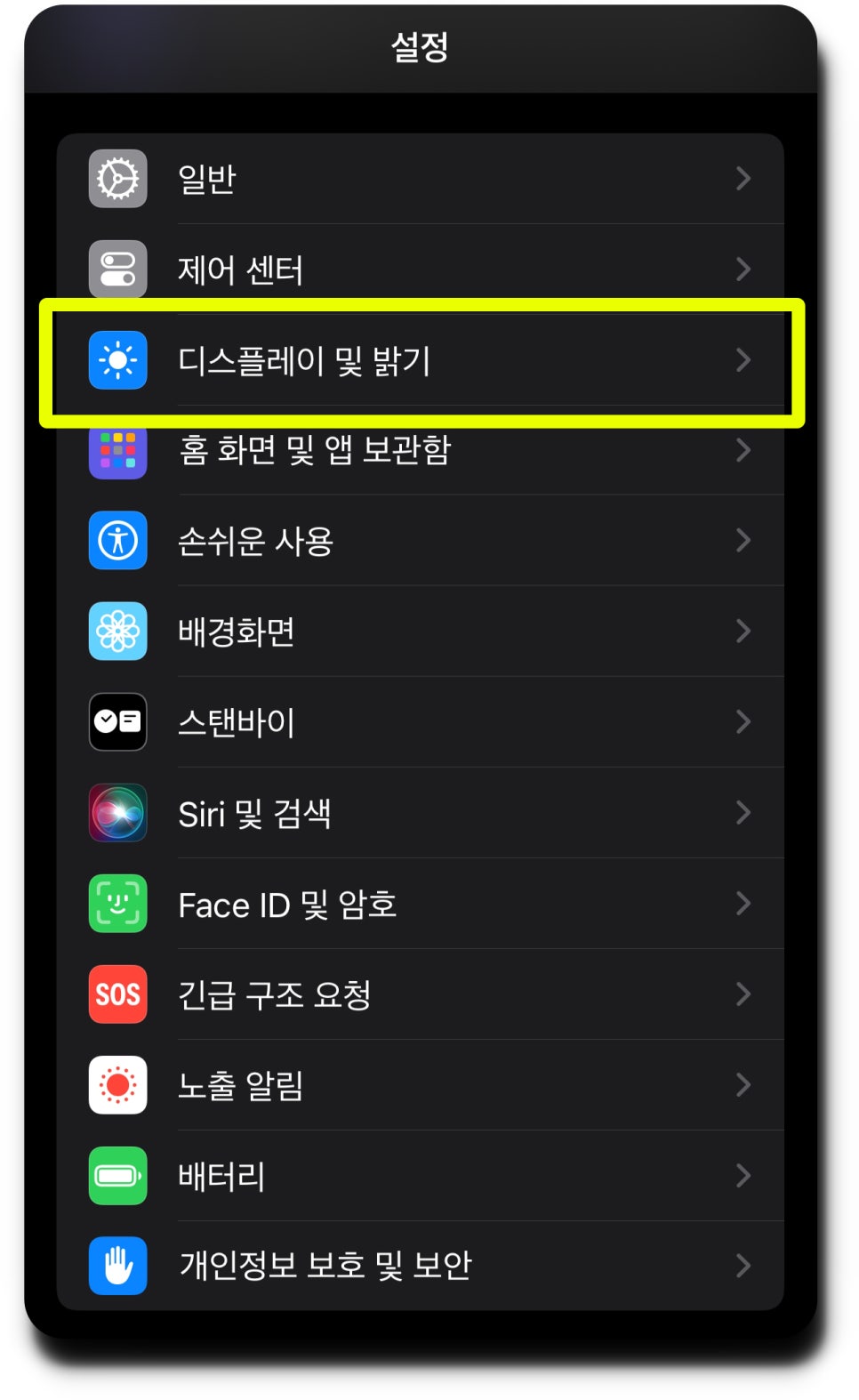This screenshot has height=1400, width=859.
Task: Open 배경화면 settings
Action: pos(420,632)
